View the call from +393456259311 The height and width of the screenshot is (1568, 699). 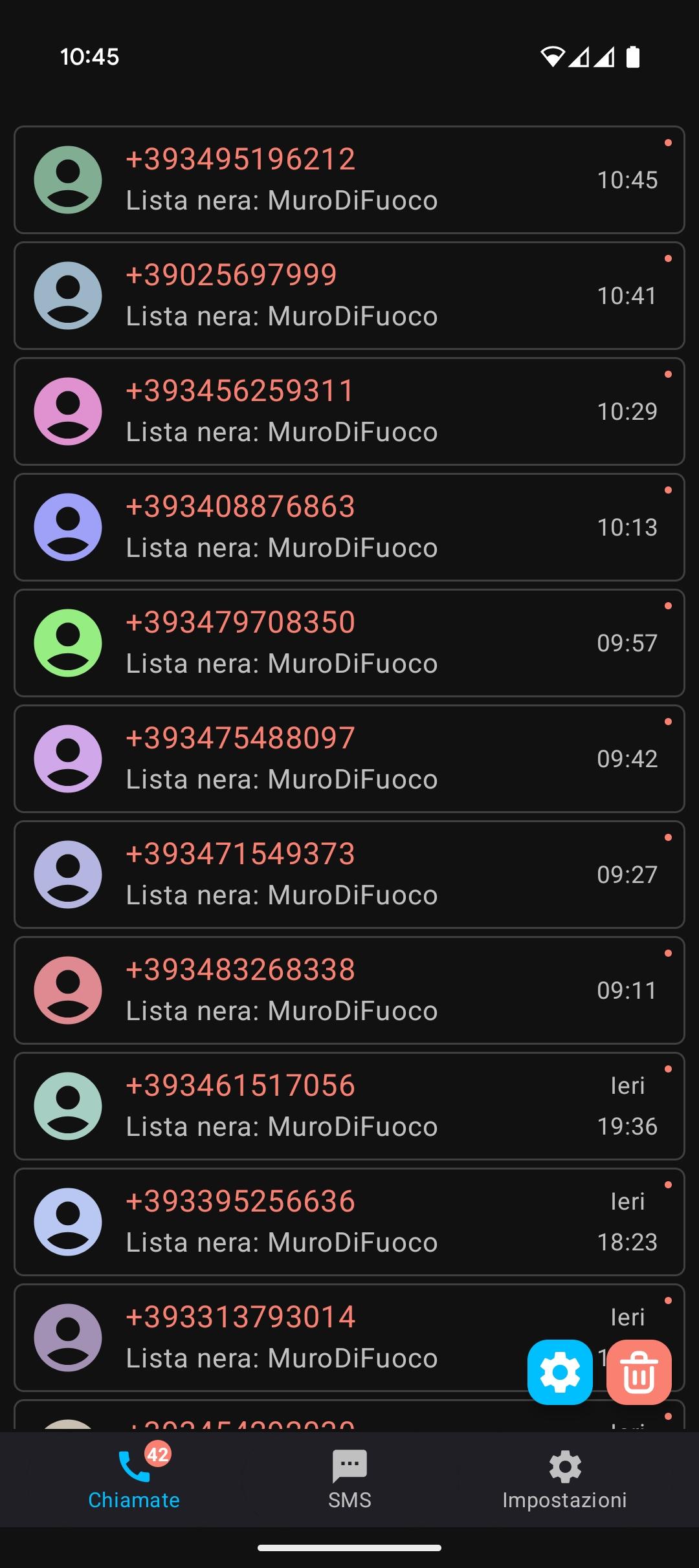pyautogui.click(x=349, y=411)
